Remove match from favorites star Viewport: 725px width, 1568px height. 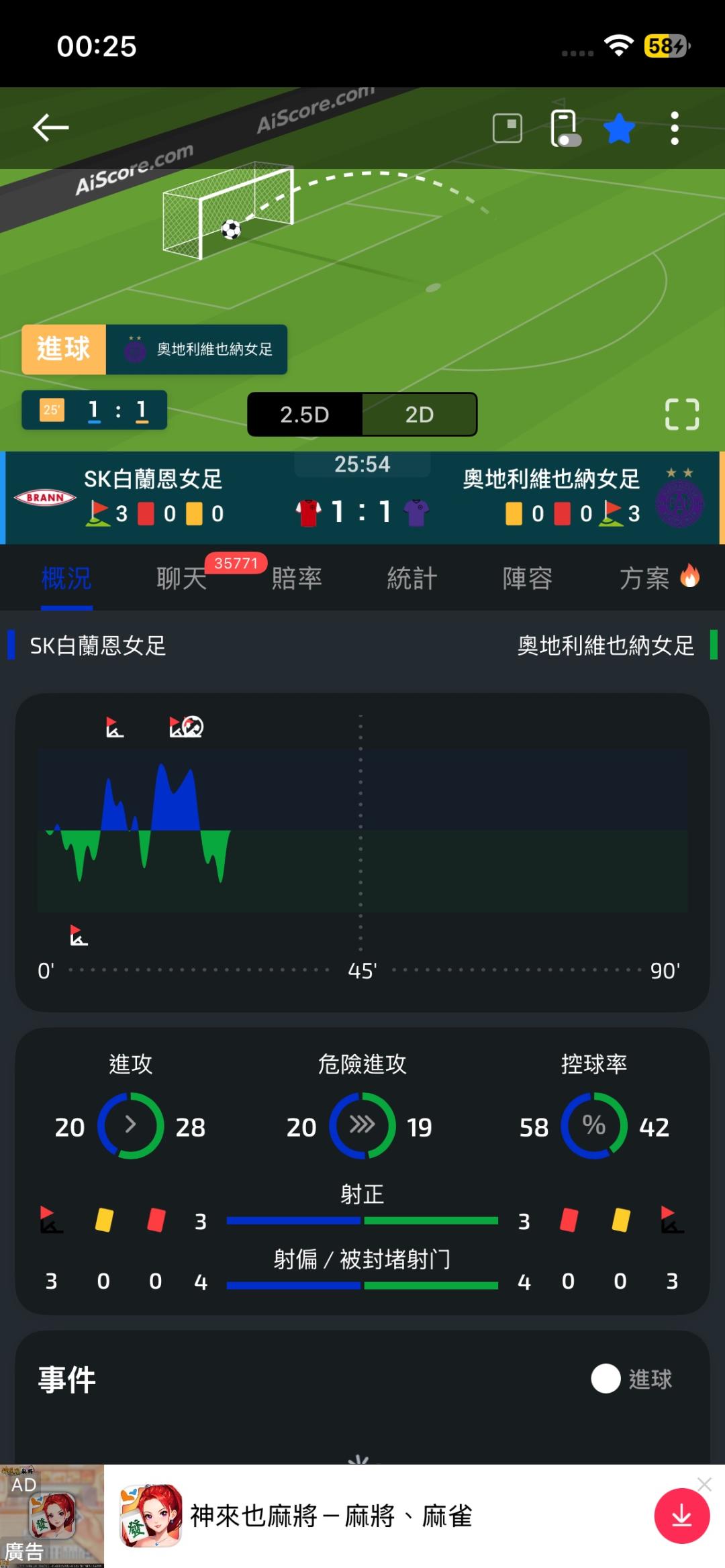tap(619, 128)
